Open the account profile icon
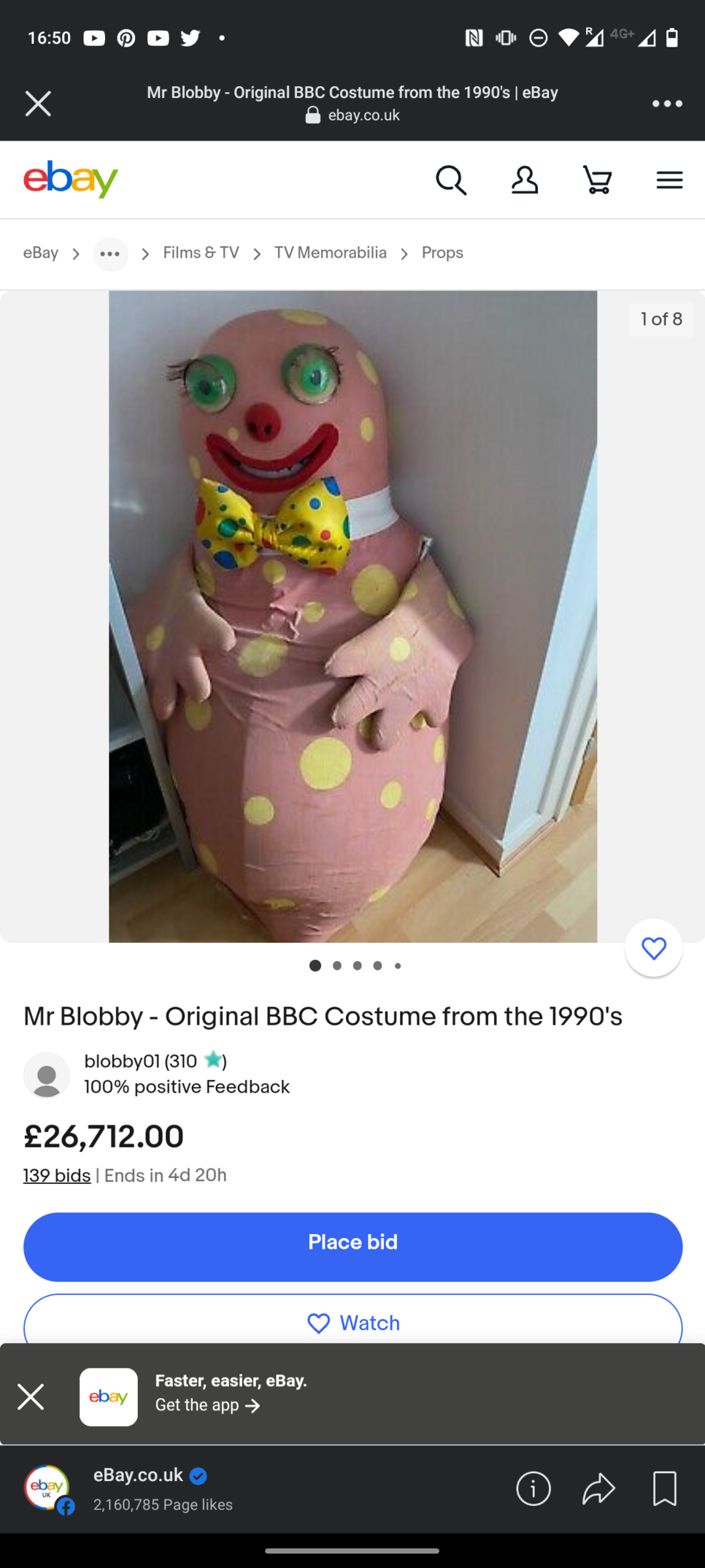705x1568 pixels. pyautogui.click(x=524, y=180)
